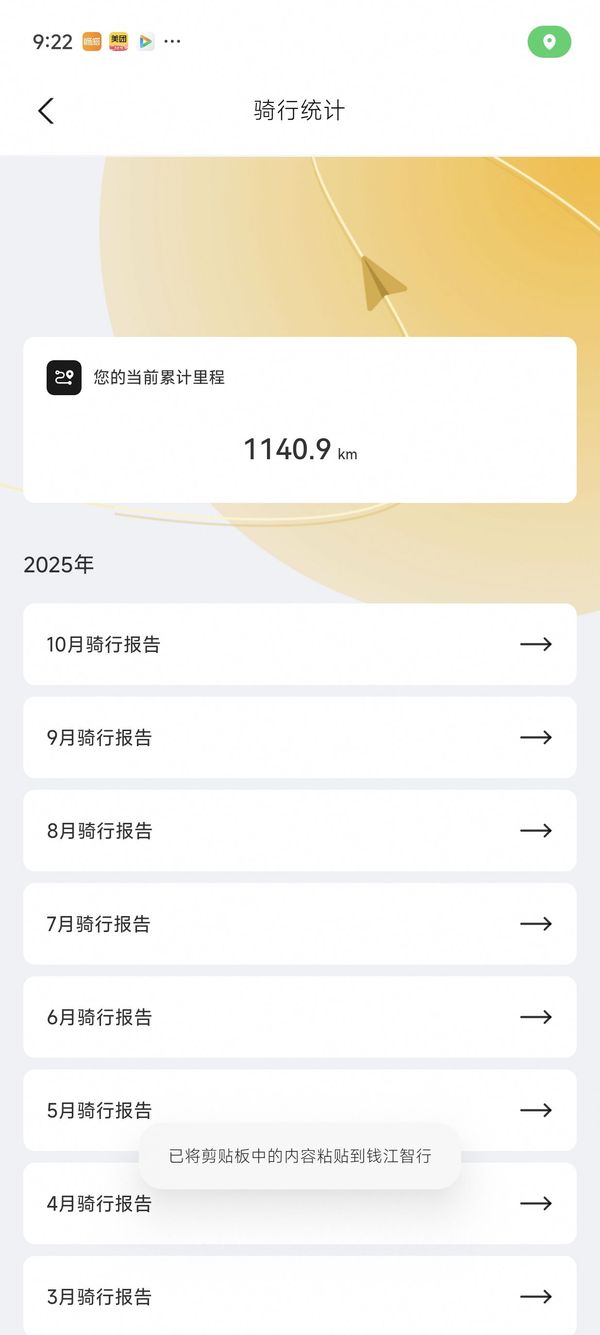Open the 10月骑行报告 row
Image resolution: width=600 pixels, height=1335 pixels.
click(x=299, y=644)
